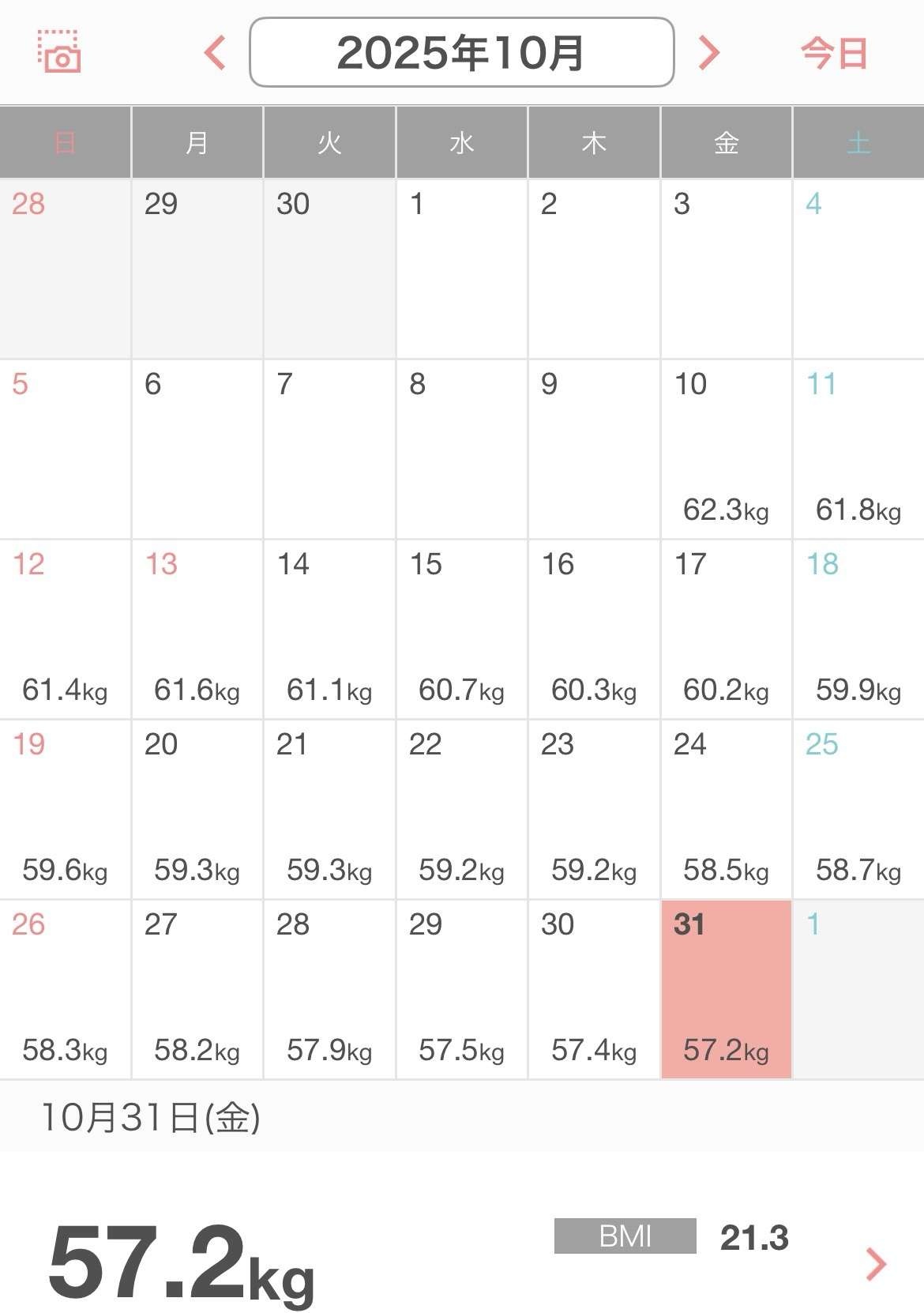
Task: Select October 7 date cell
Action: 329,449
